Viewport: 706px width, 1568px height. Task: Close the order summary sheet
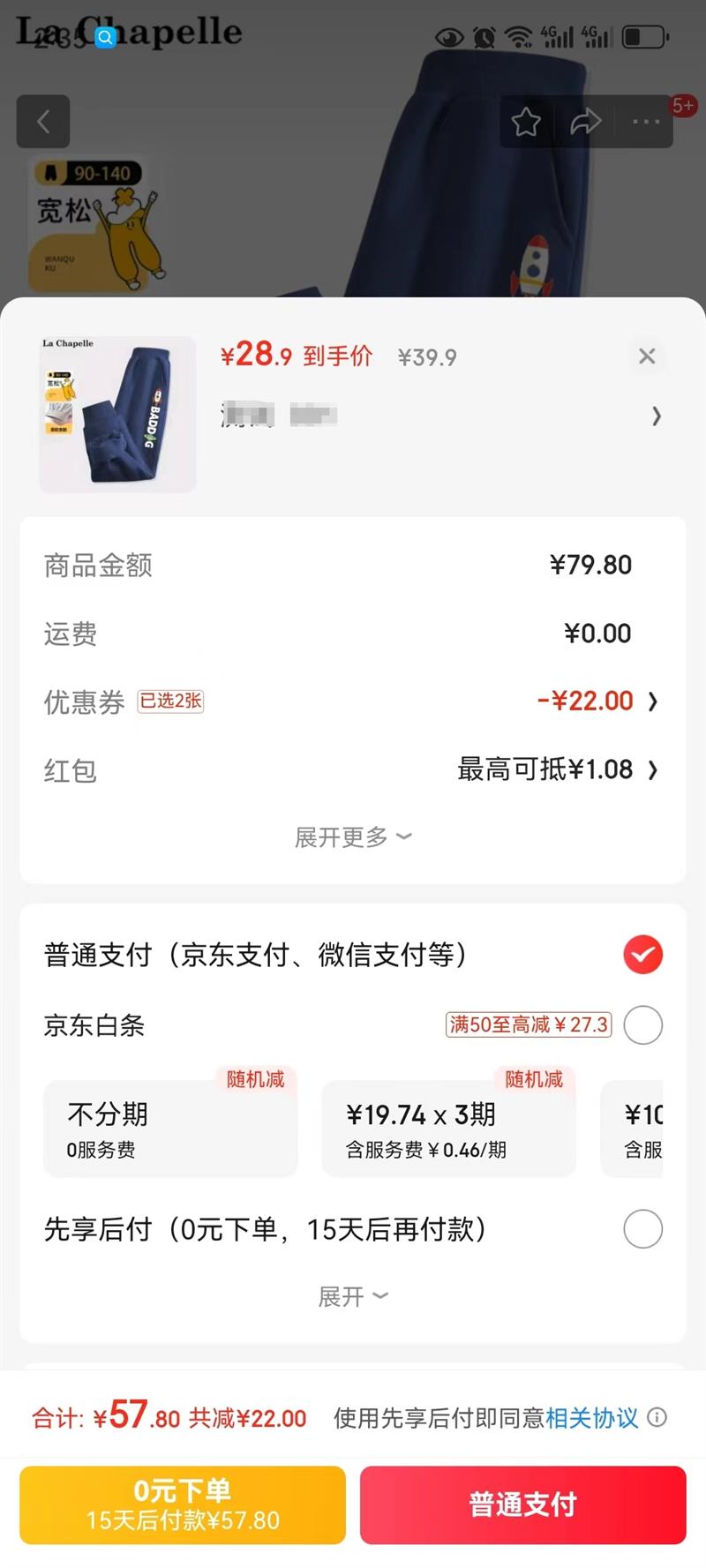(x=647, y=356)
